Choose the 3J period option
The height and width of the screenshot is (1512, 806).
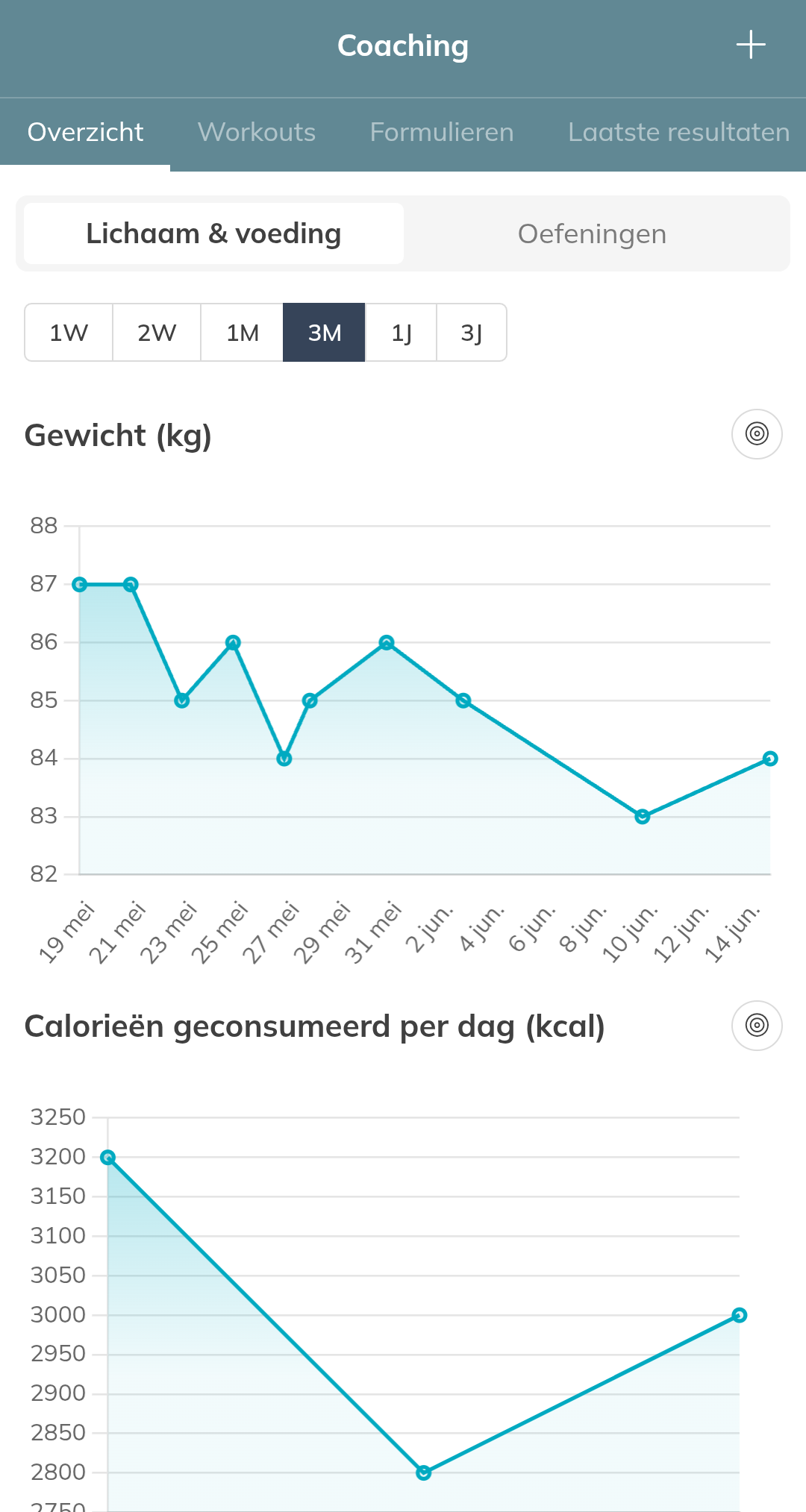pos(472,333)
